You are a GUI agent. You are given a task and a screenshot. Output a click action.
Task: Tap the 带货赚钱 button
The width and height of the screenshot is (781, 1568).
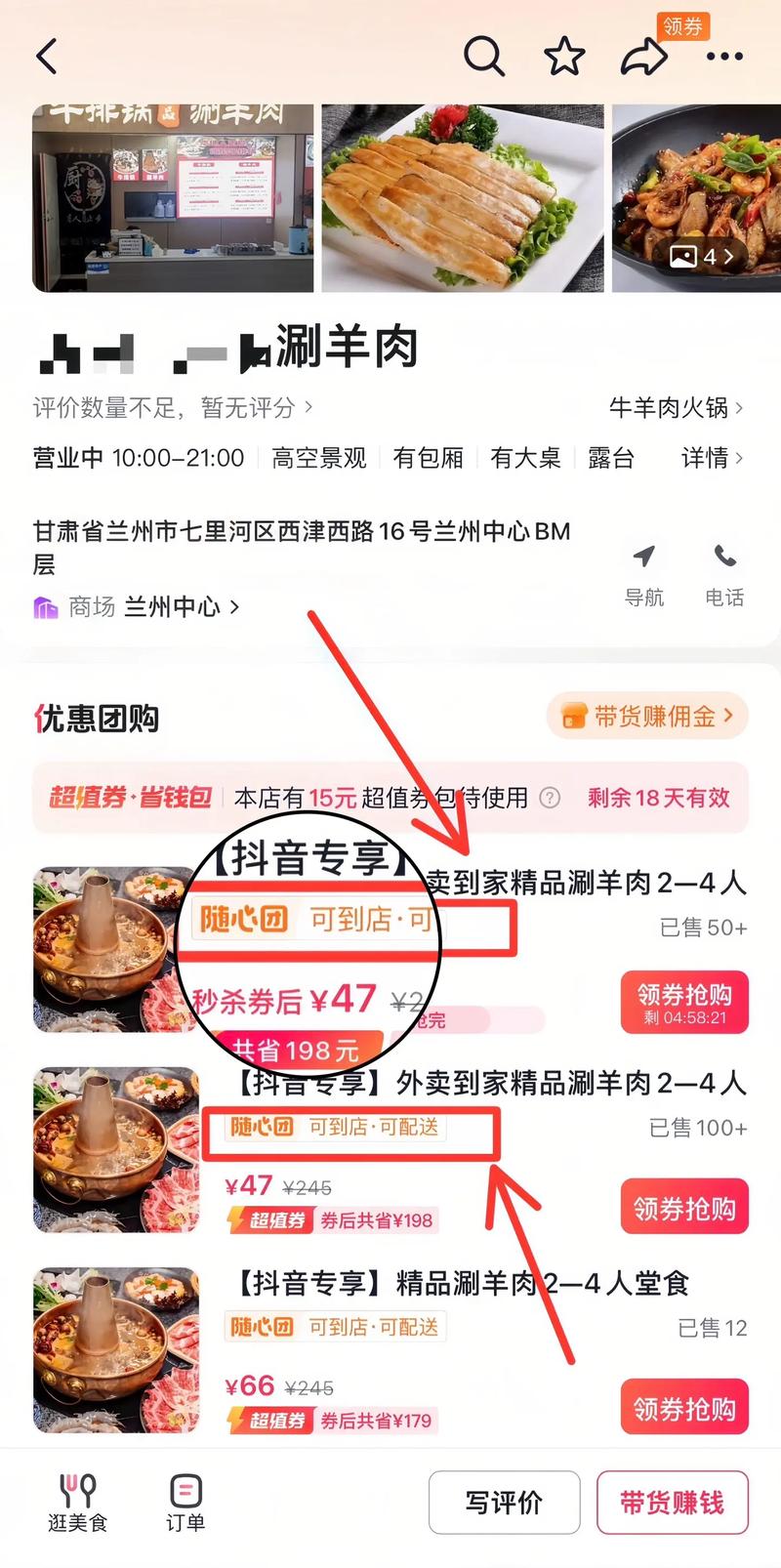pos(673,1503)
